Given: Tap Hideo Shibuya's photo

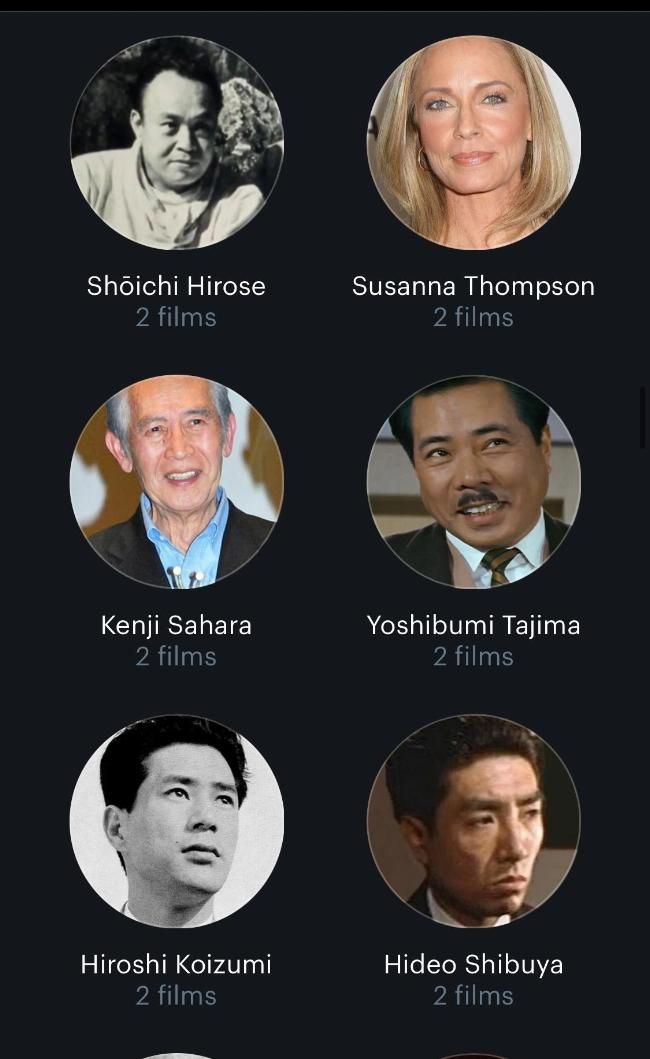Looking at the screenshot, I should pyautogui.click(x=473, y=821).
